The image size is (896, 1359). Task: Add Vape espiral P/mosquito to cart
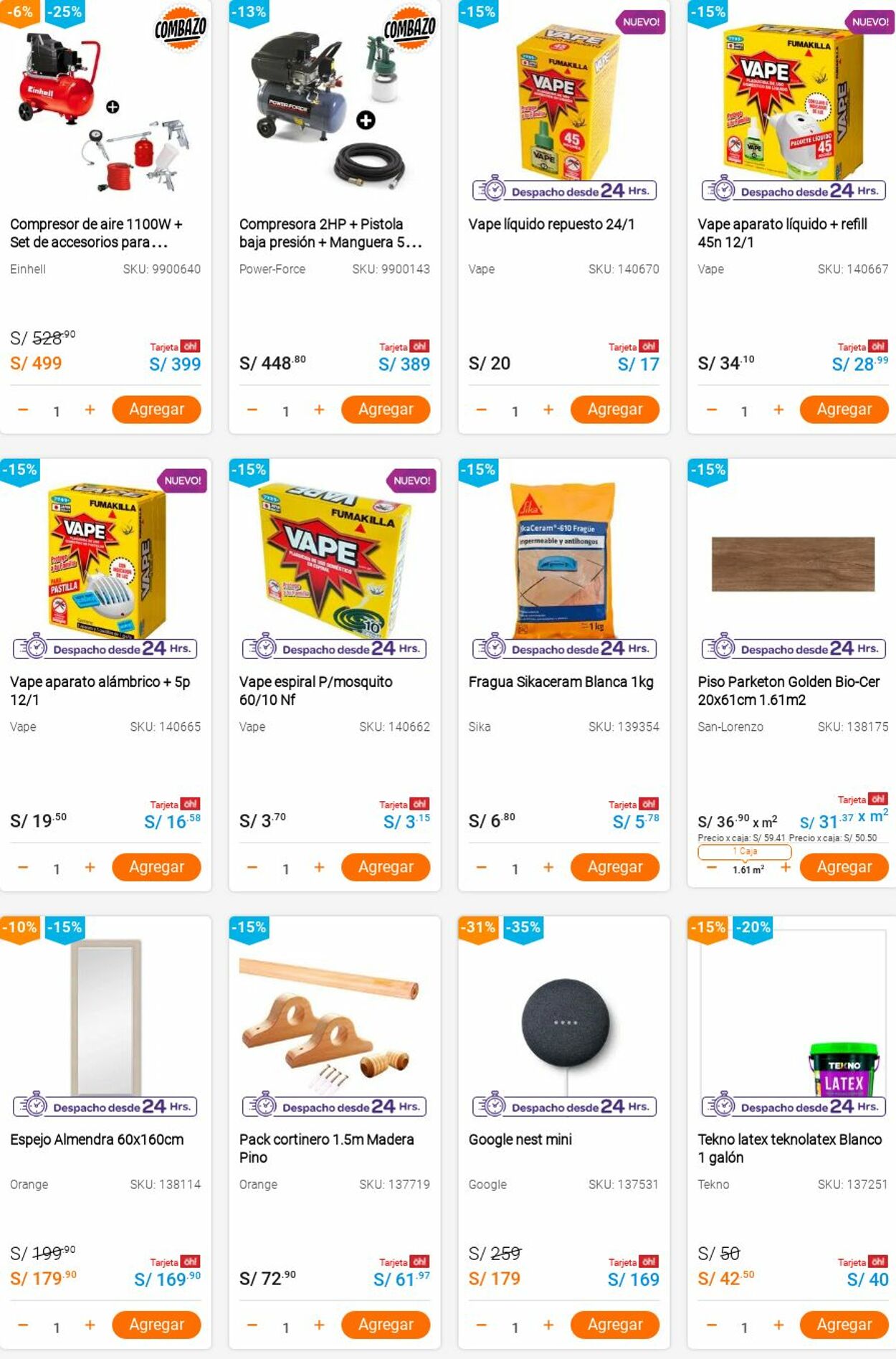click(386, 867)
